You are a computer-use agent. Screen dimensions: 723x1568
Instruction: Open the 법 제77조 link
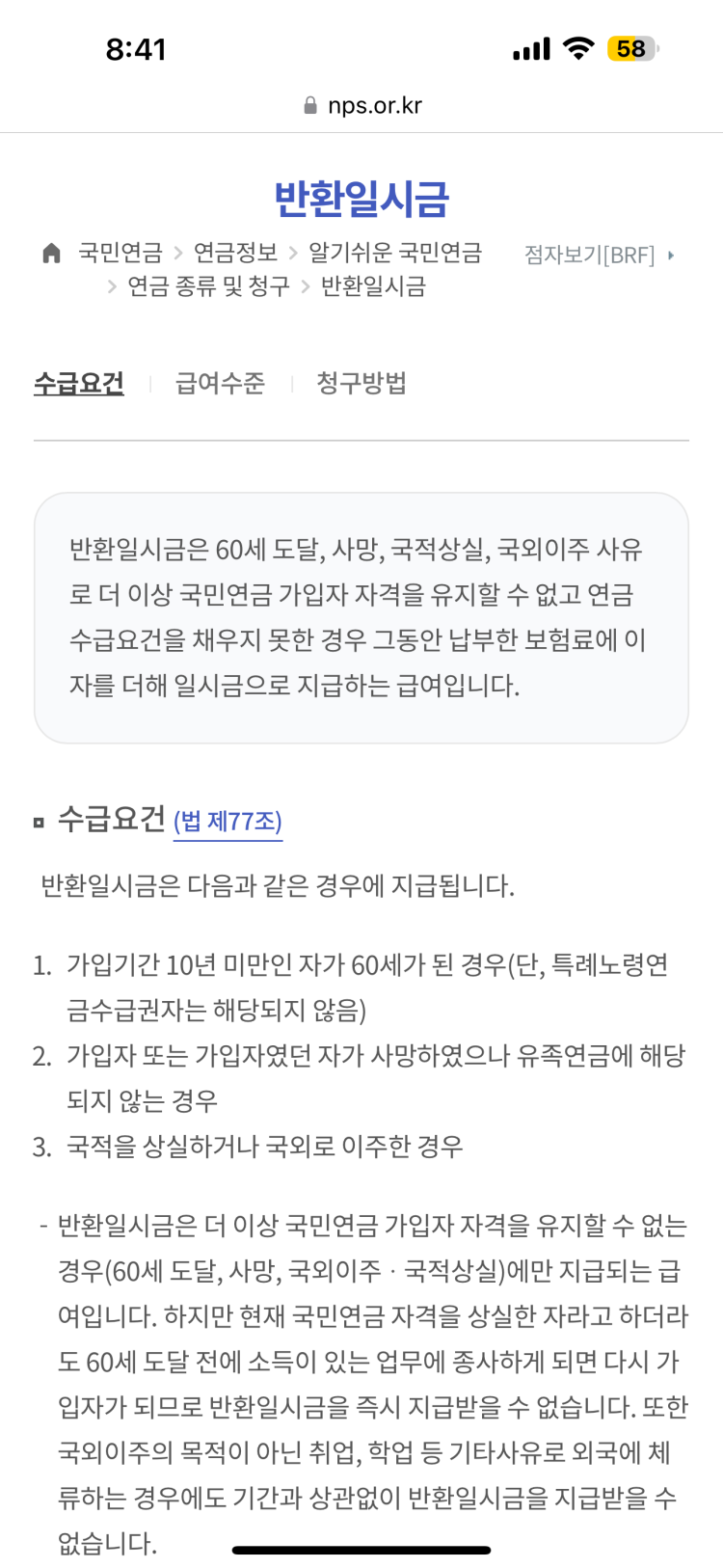pyautogui.click(x=228, y=822)
